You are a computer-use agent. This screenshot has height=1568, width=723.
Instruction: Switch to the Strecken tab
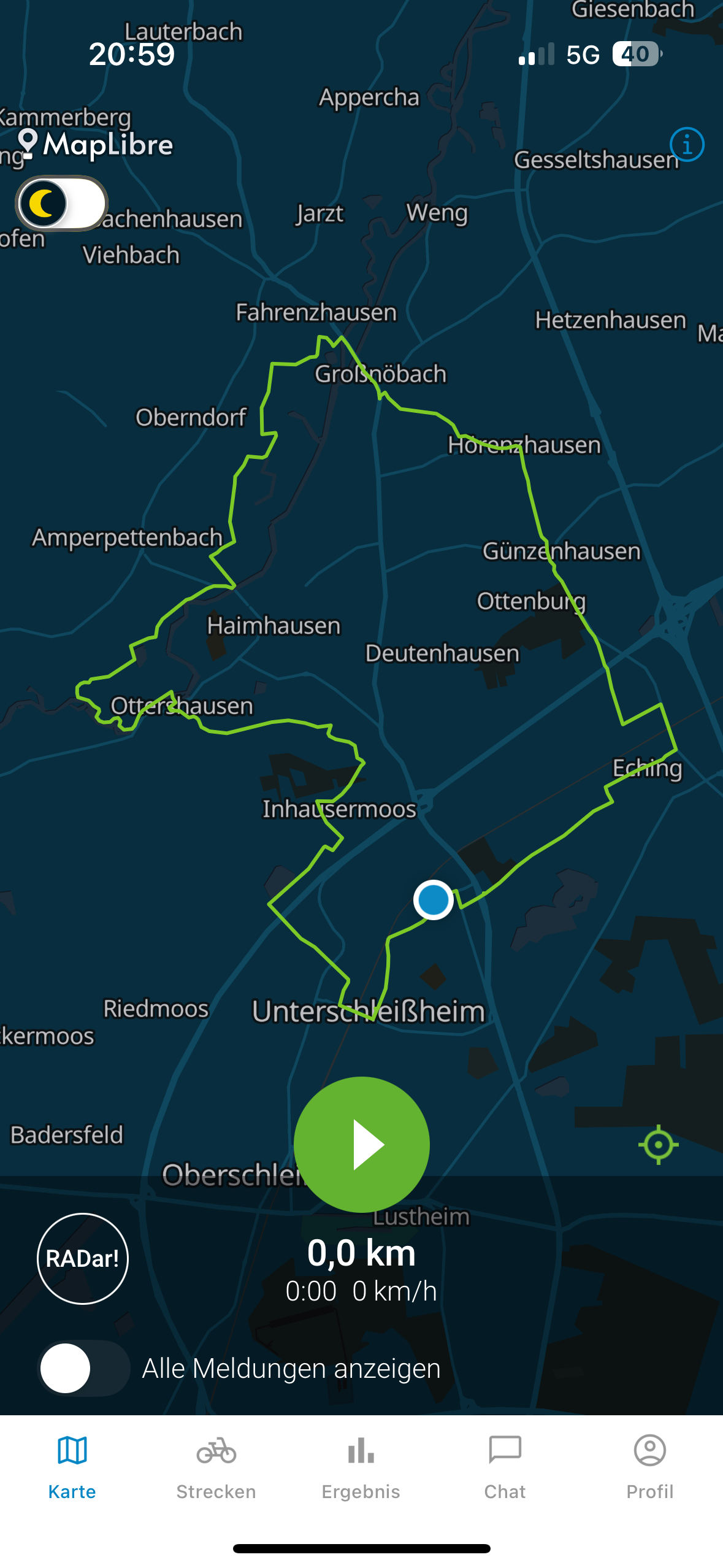(x=216, y=1467)
